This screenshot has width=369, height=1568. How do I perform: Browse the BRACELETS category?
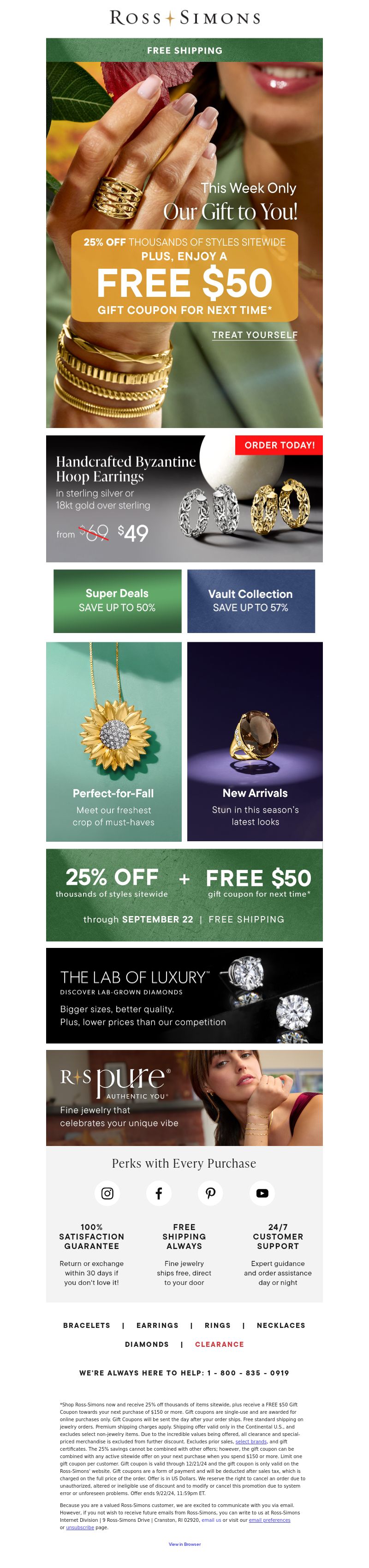click(x=87, y=1325)
